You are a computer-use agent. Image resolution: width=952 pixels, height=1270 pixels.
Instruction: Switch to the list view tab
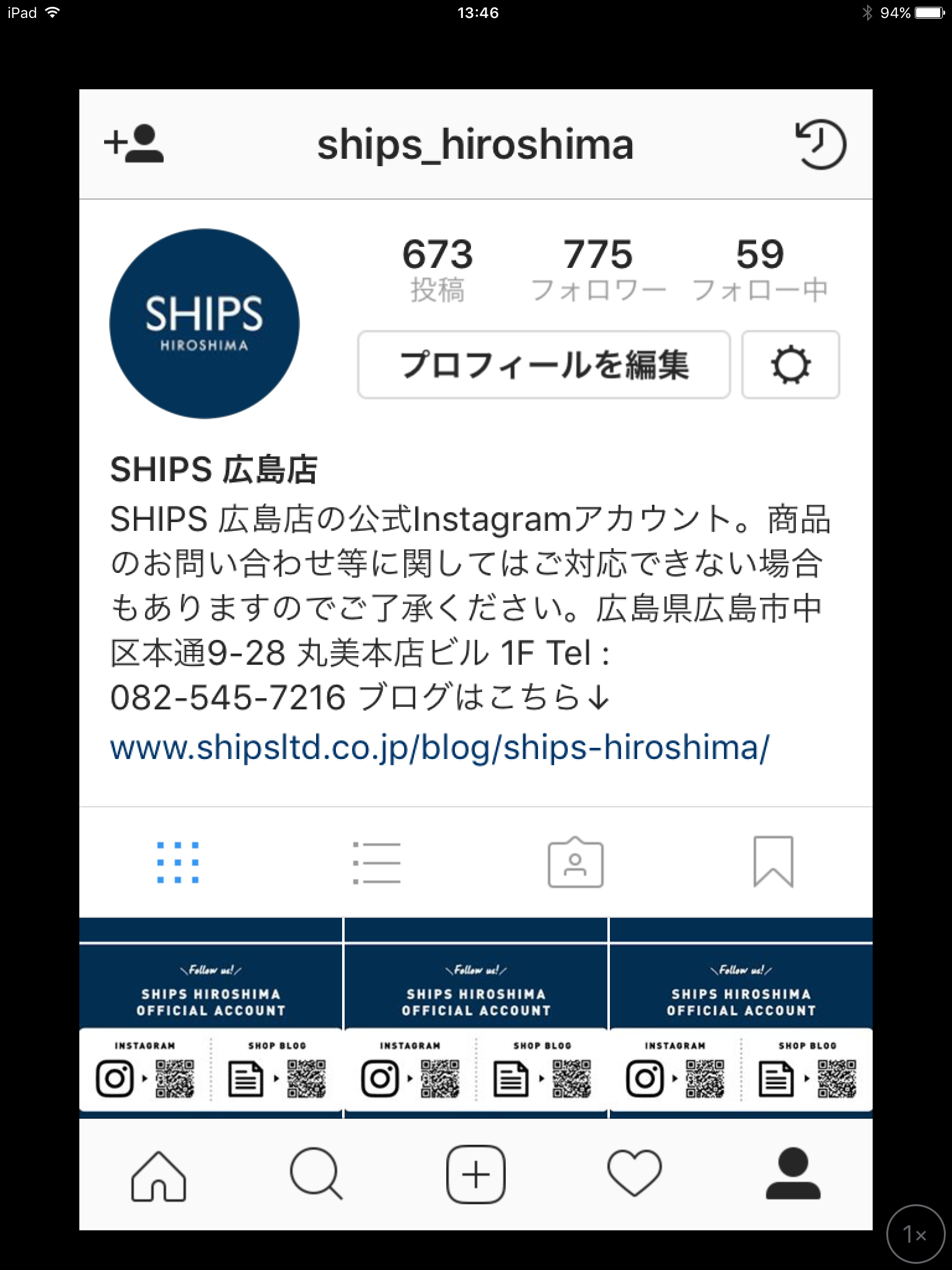pos(376,862)
